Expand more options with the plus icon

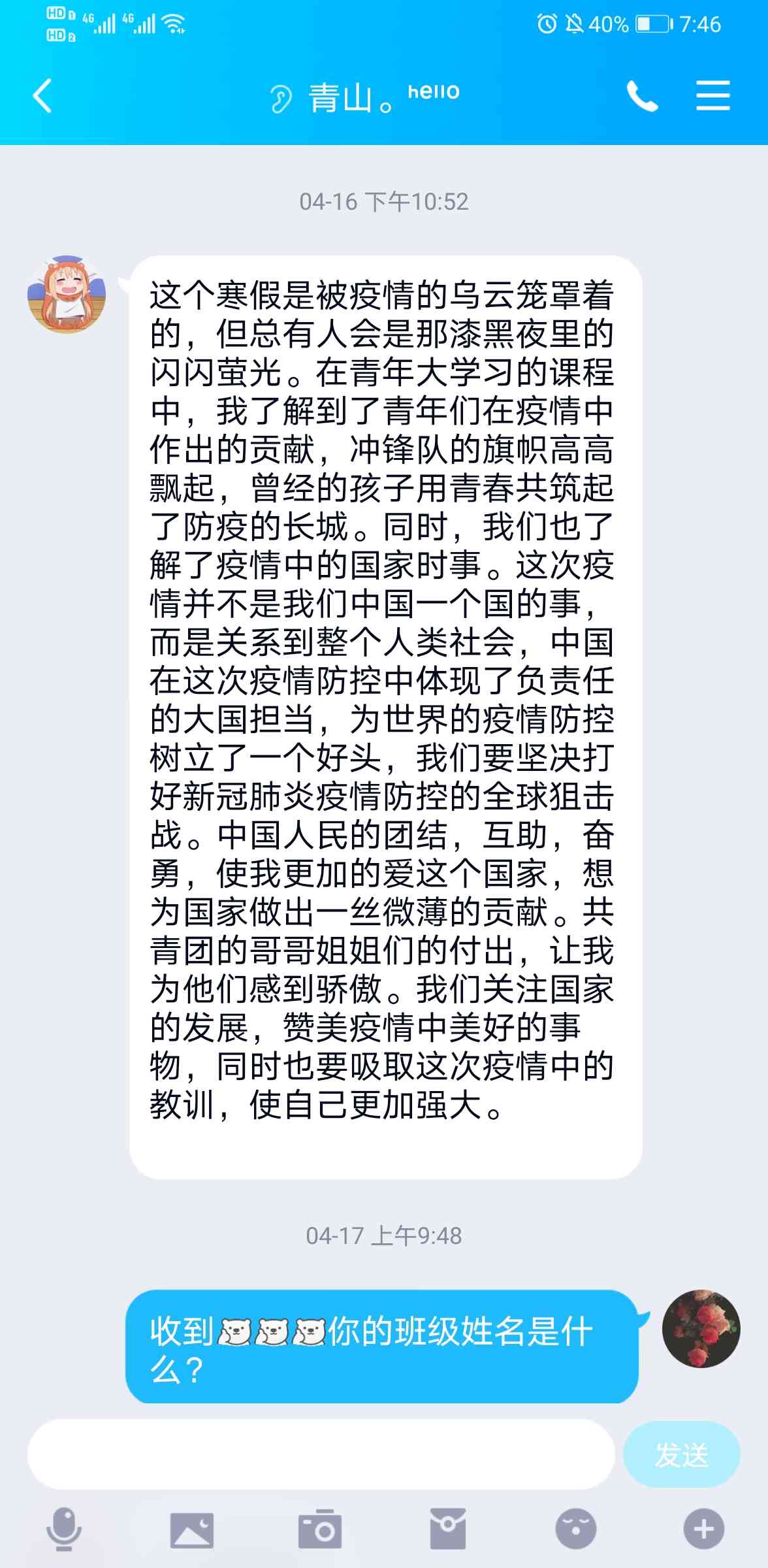(x=703, y=1529)
